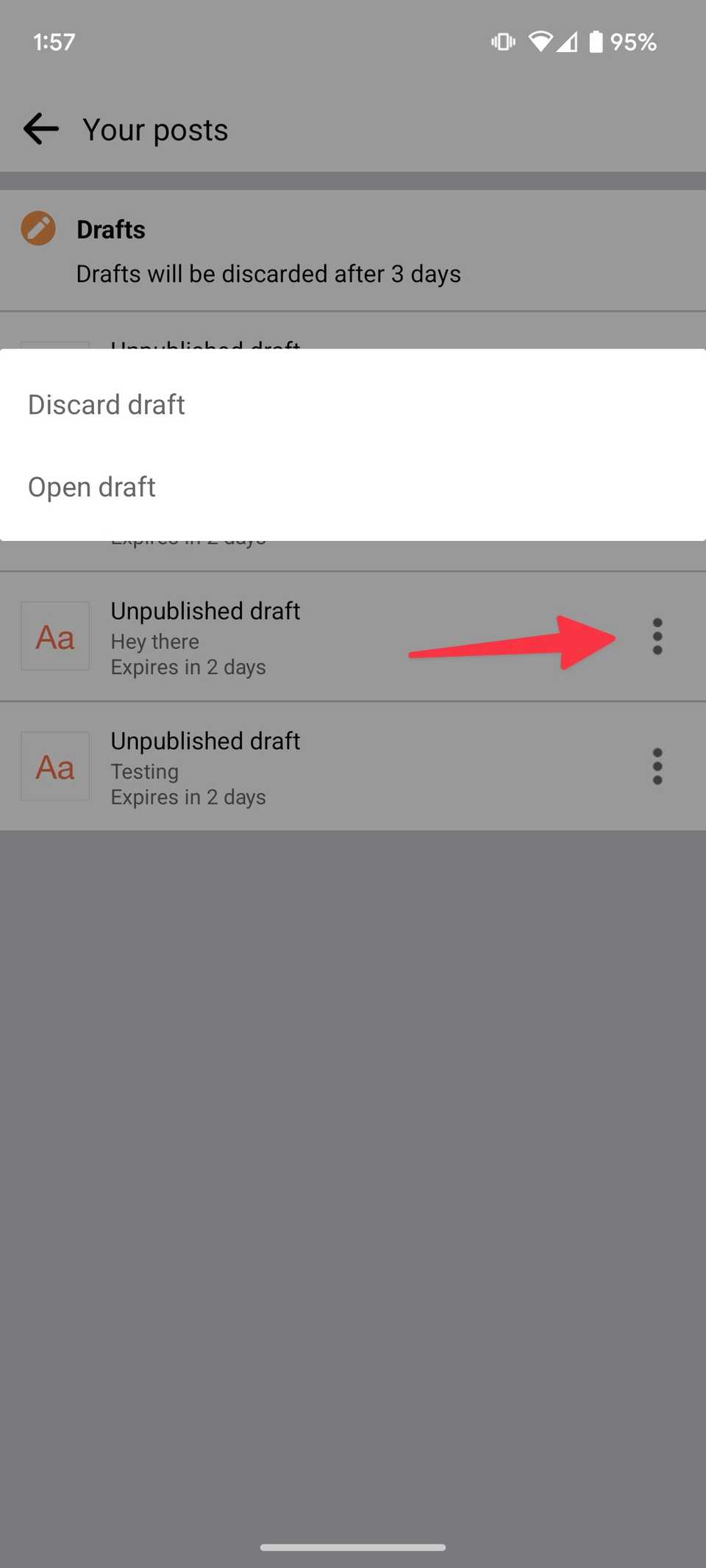Viewport: 706px width, 1568px height.
Task: Open the overflow menu for the Hey there draft
Action: (657, 637)
